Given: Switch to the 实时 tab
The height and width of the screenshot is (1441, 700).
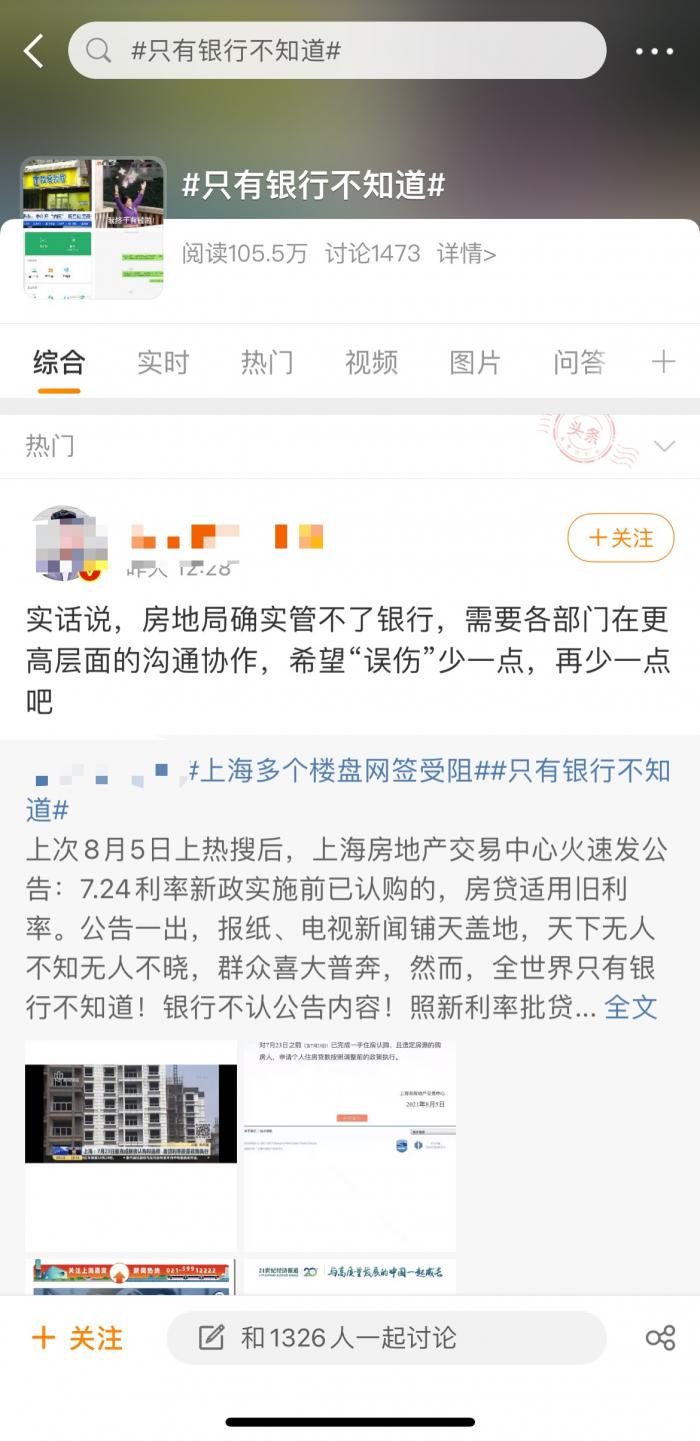Looking at the screenshot, I should pos(162,362).
